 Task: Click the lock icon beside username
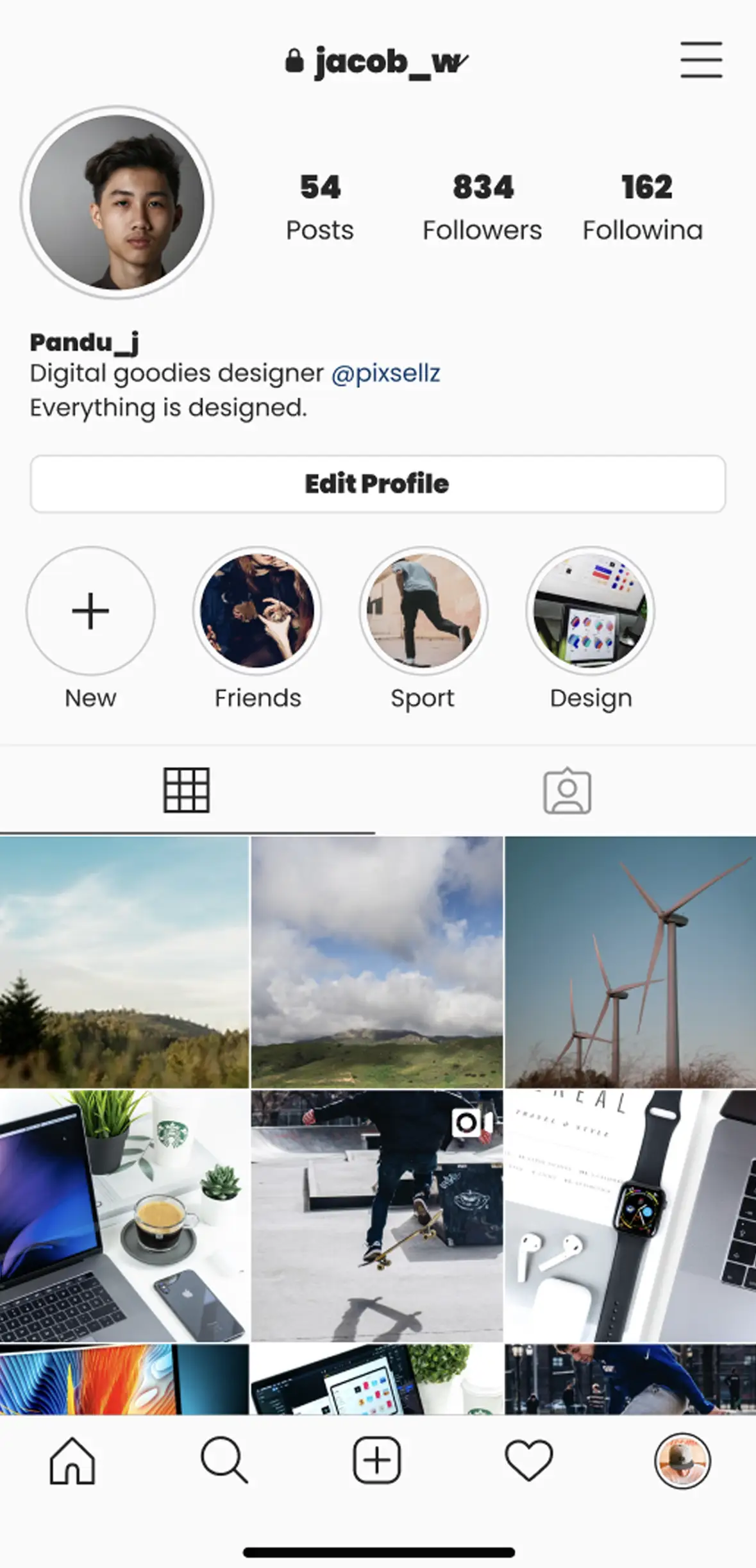(x=294, y=59)
